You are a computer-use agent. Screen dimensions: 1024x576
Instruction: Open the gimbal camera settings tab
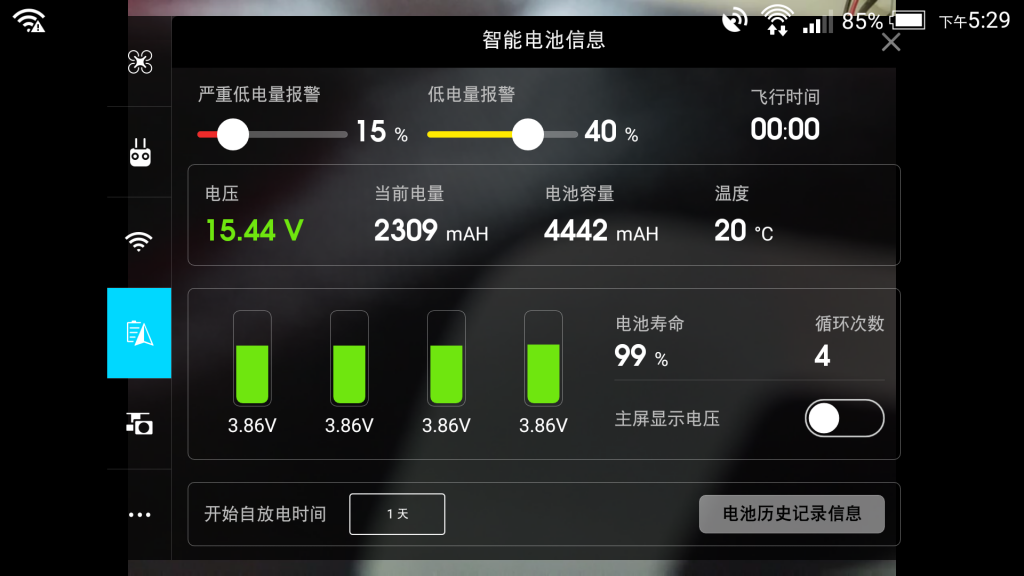tap(139, 424)
